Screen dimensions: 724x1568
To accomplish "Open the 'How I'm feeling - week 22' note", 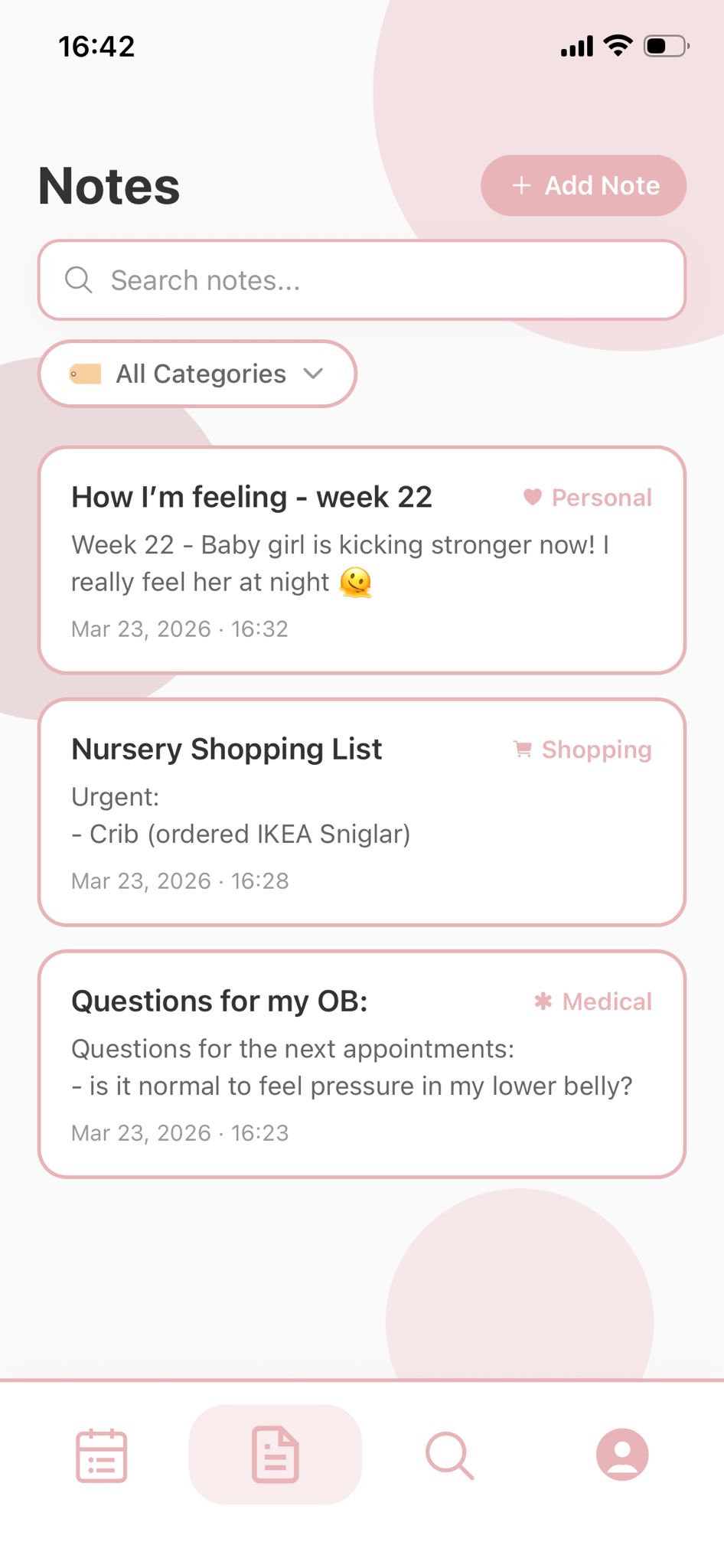I will (362, 559).
